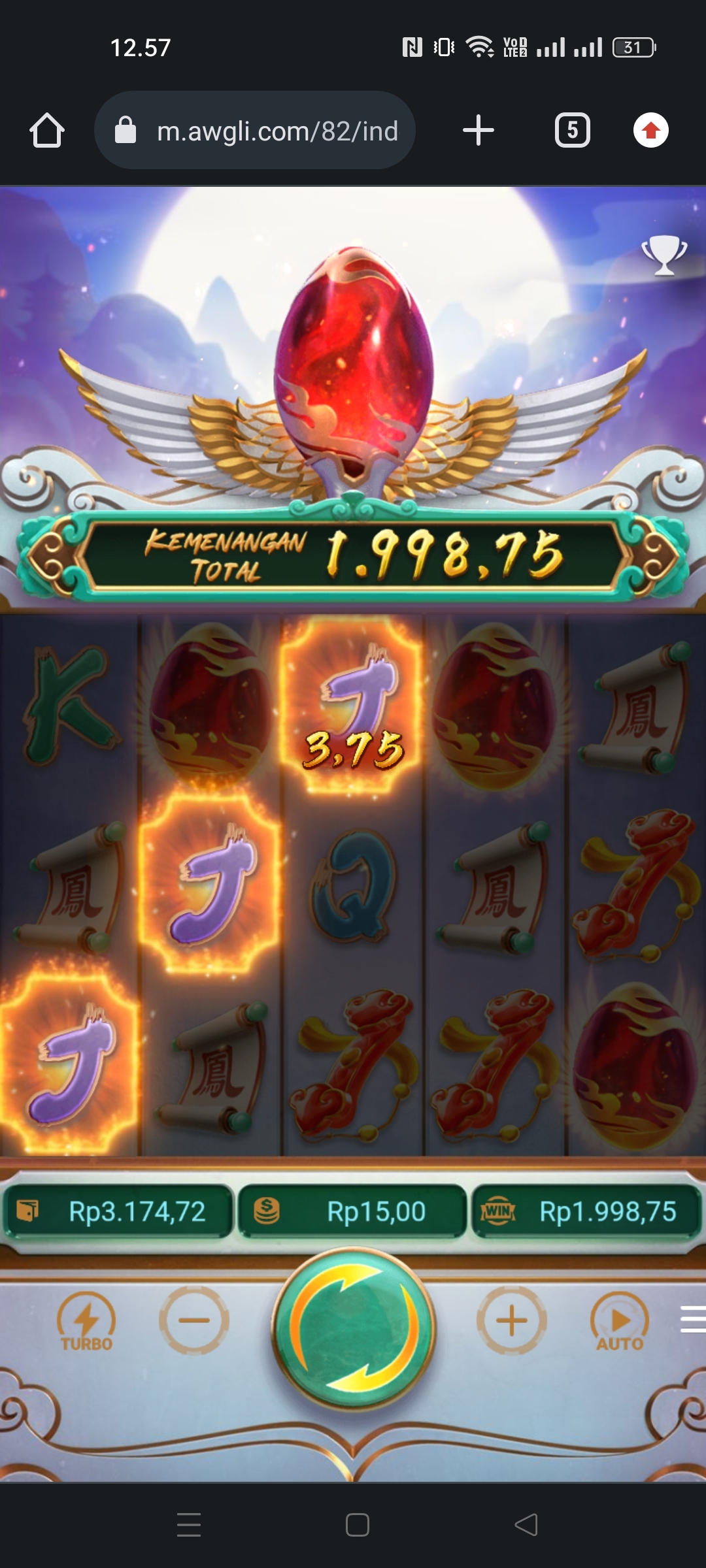Screen dimensions: 706x1568
Task: Start Auto spin
Action: (619, 1321)
